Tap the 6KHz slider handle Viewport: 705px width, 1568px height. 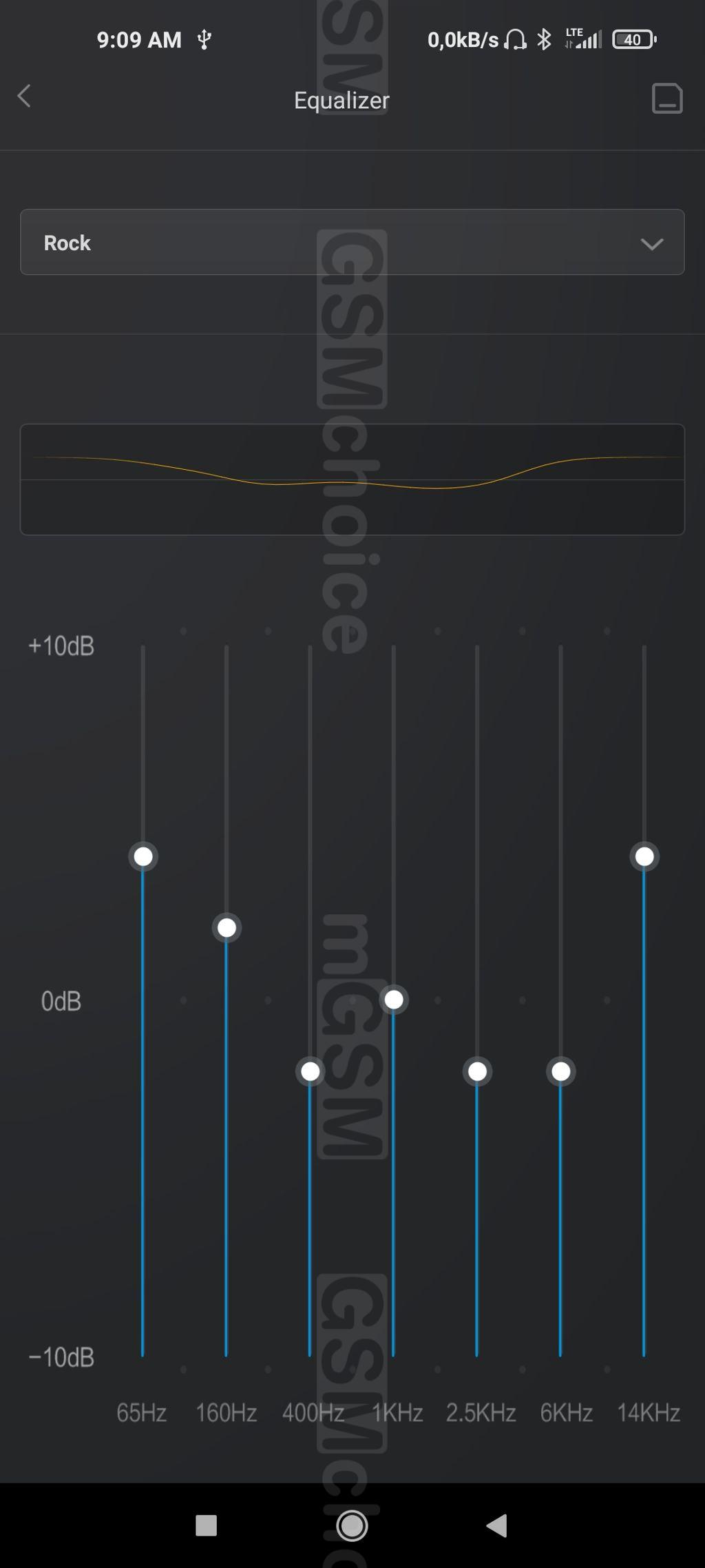(561, 1071)
